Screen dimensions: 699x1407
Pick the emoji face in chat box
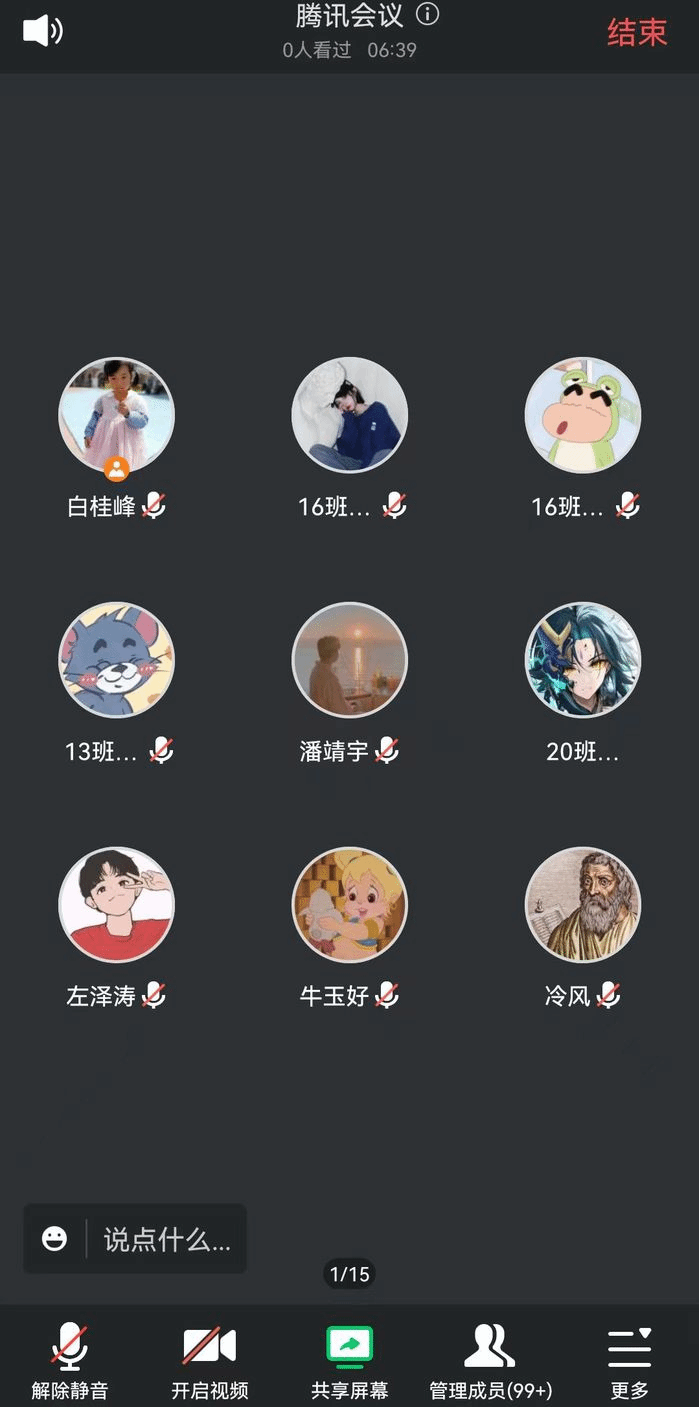pos(55,1240)
